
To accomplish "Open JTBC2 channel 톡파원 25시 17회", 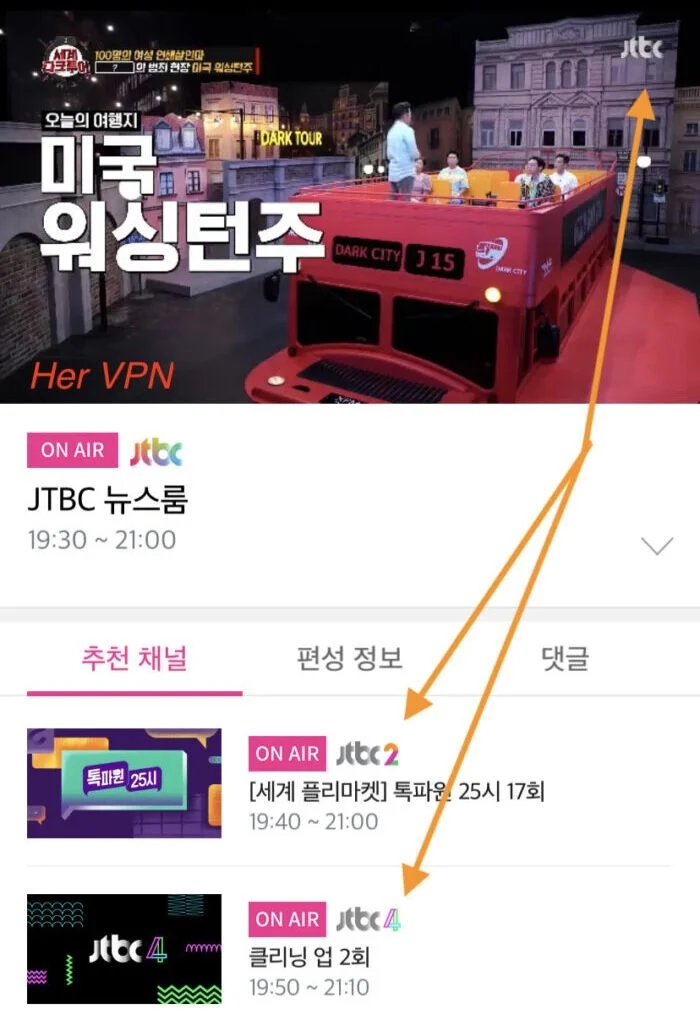I will point(397,791).
